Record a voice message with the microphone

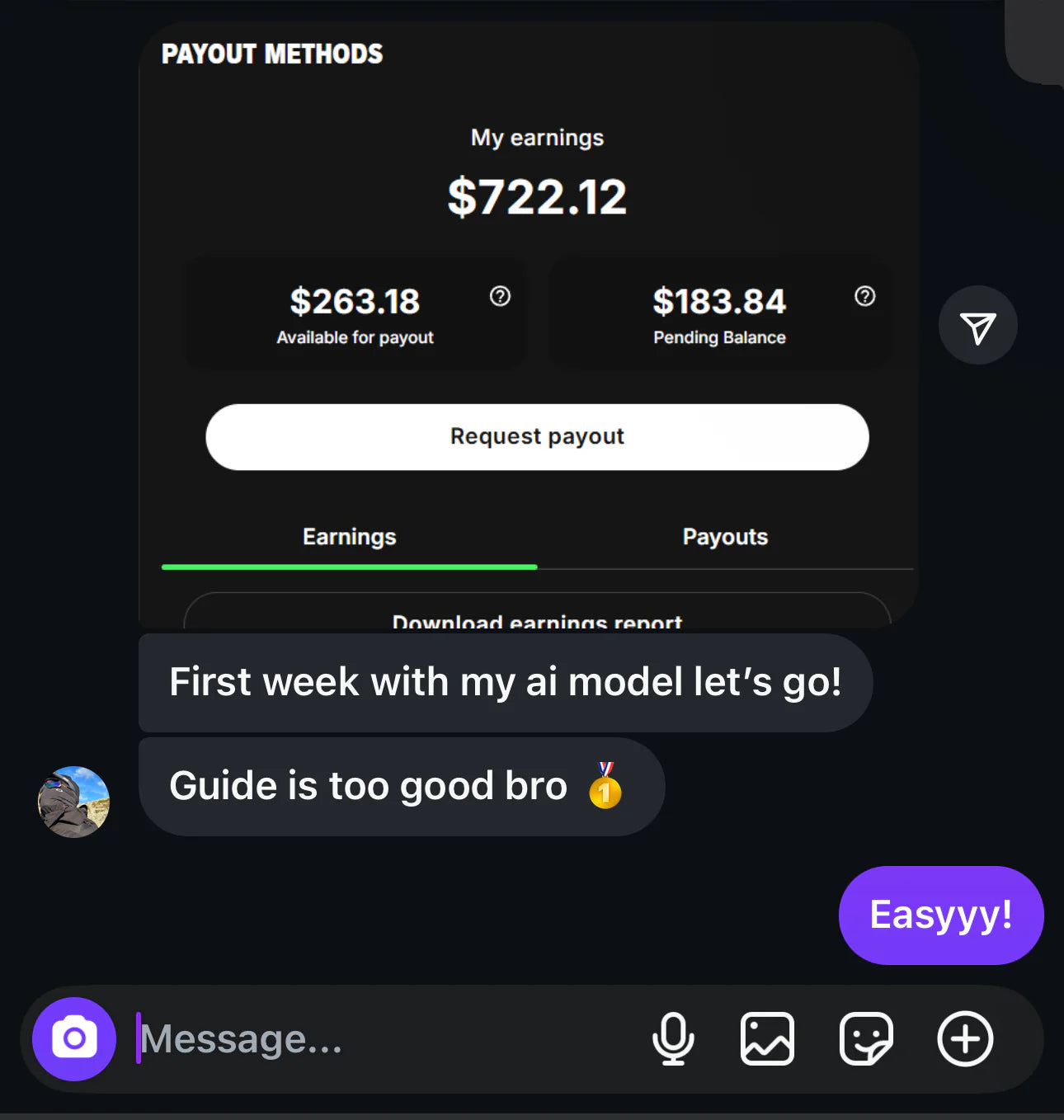pos(673,1038)
